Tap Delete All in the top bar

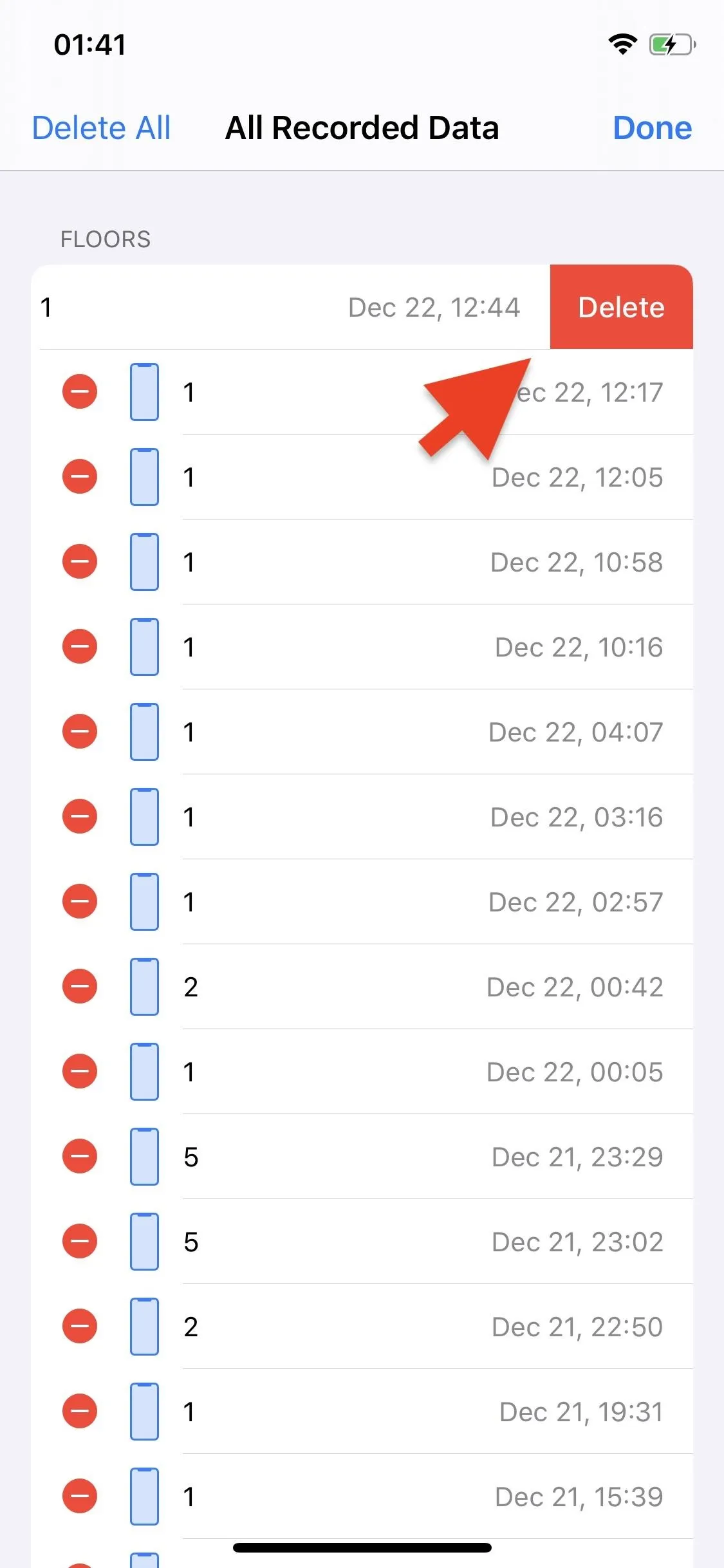point(101,128)
